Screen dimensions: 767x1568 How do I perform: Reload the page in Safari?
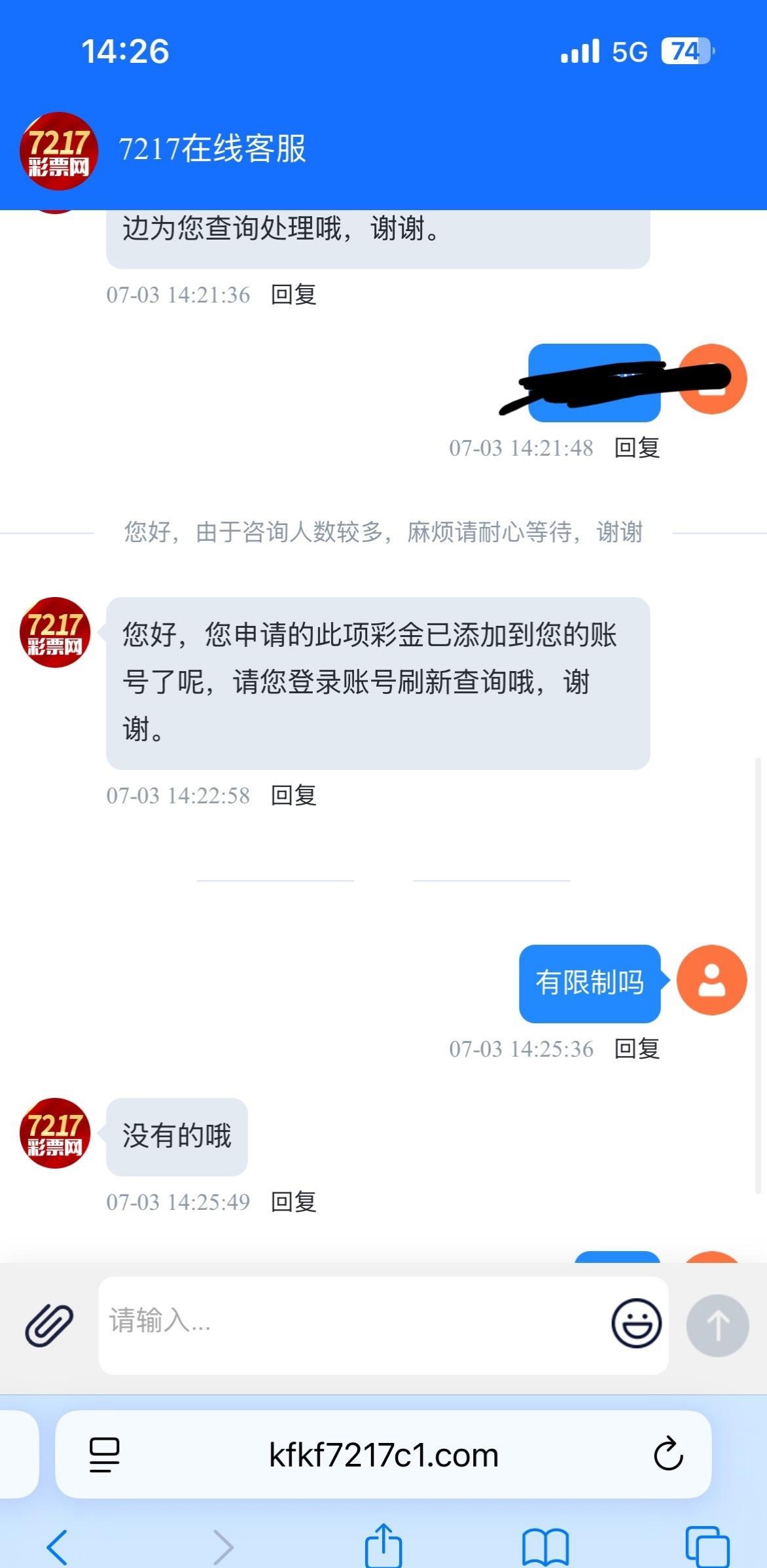[x=668, y=1455]
